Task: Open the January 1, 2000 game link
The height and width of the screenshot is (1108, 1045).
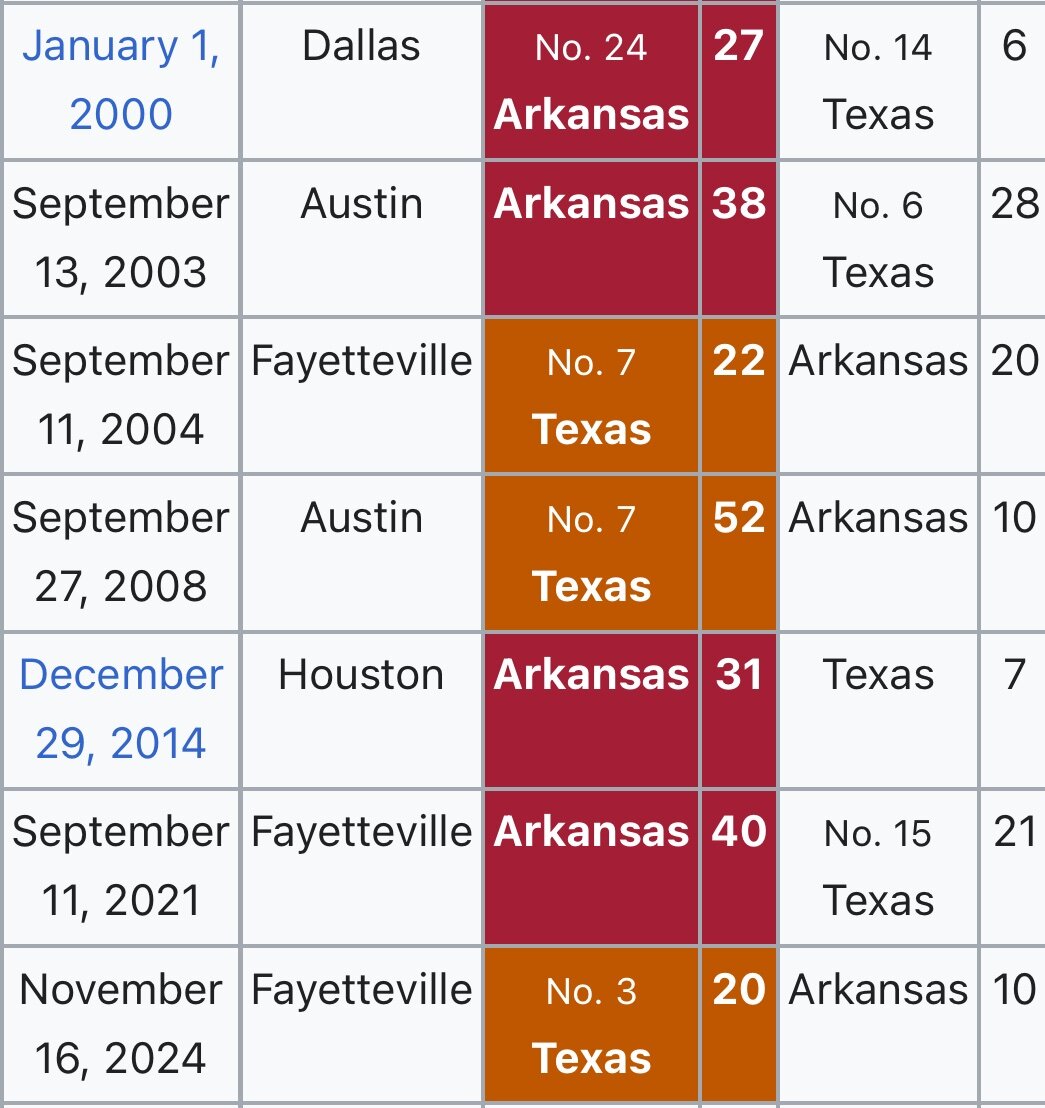Action: tap(121, 80)
